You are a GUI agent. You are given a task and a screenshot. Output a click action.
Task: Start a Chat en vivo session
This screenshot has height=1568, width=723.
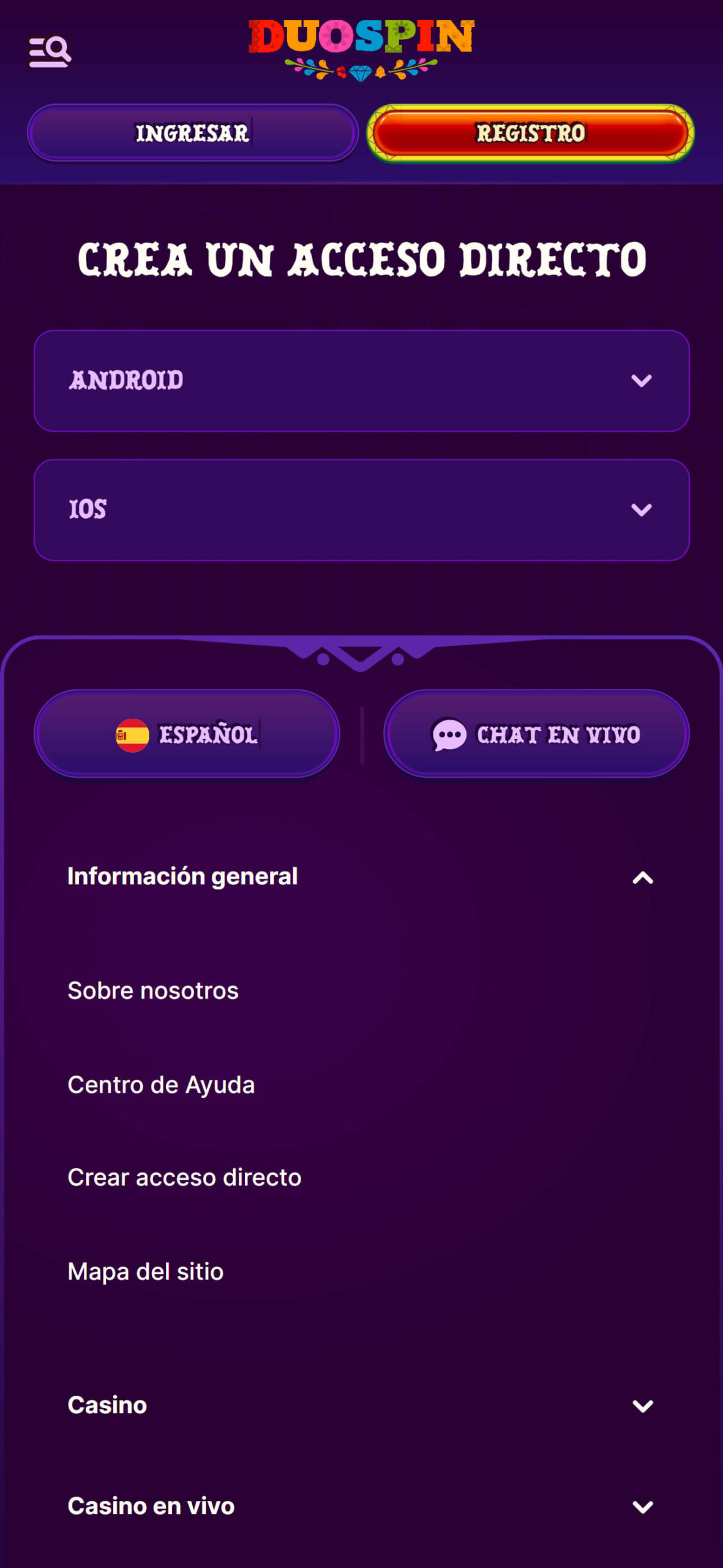pyautogui.click(x=536, y=734)
